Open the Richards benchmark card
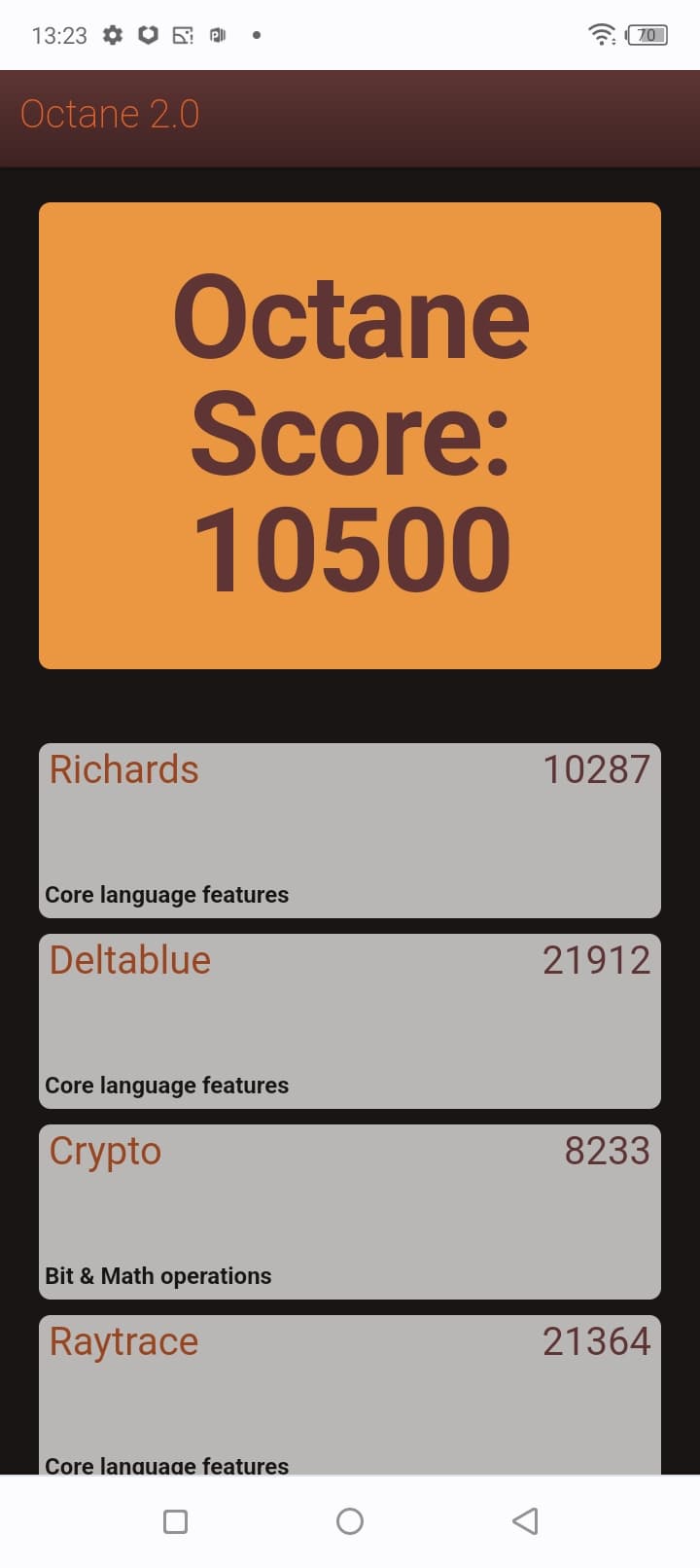 pyautogui.click(x=350, y=830)
